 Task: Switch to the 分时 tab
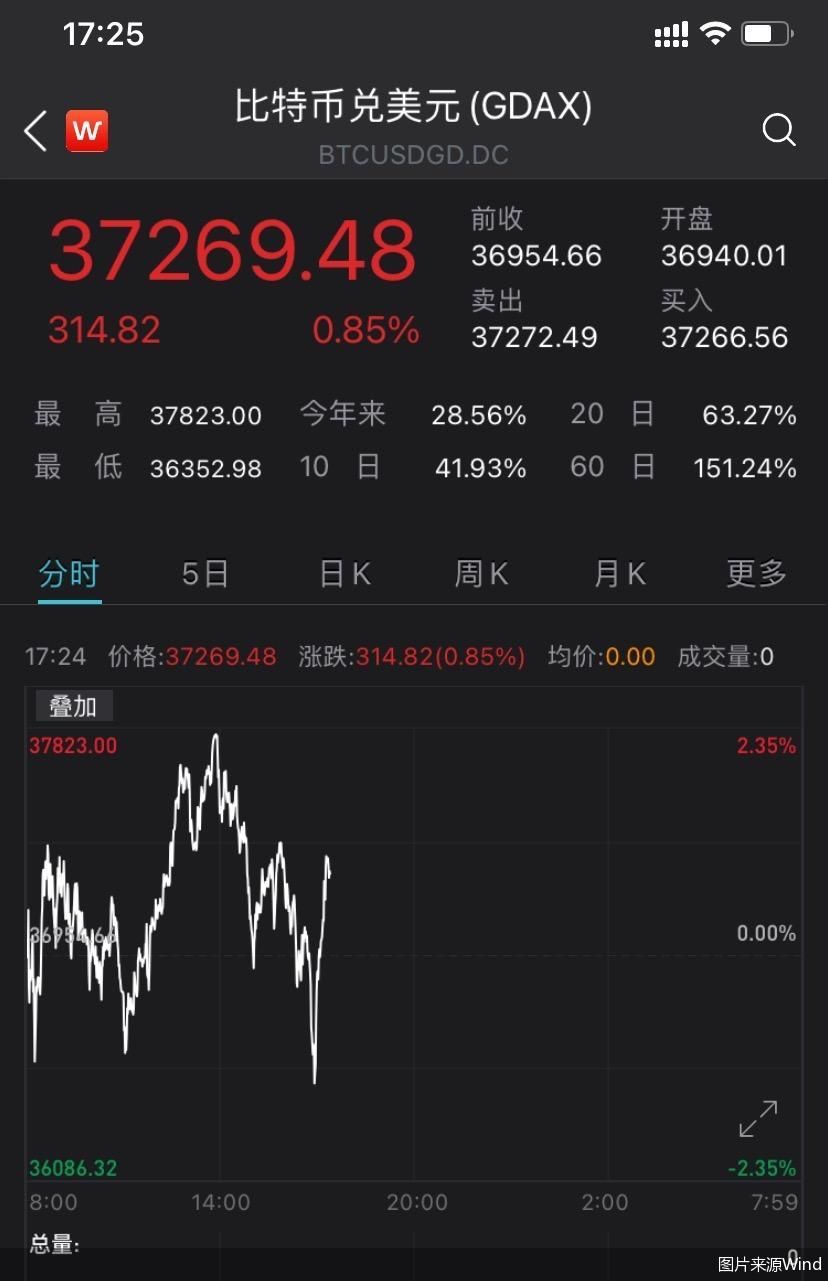(x=68, y=573)
